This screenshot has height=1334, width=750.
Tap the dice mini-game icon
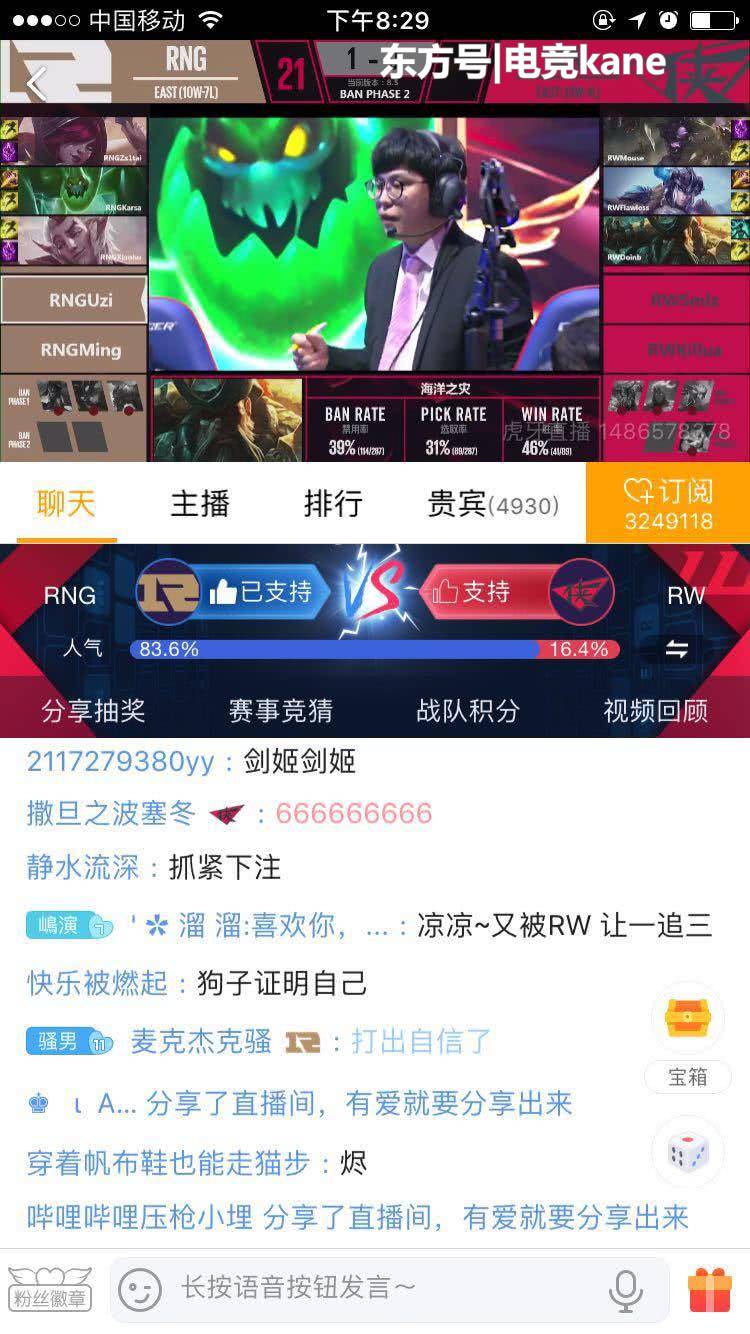click(x=687, y=1152)
